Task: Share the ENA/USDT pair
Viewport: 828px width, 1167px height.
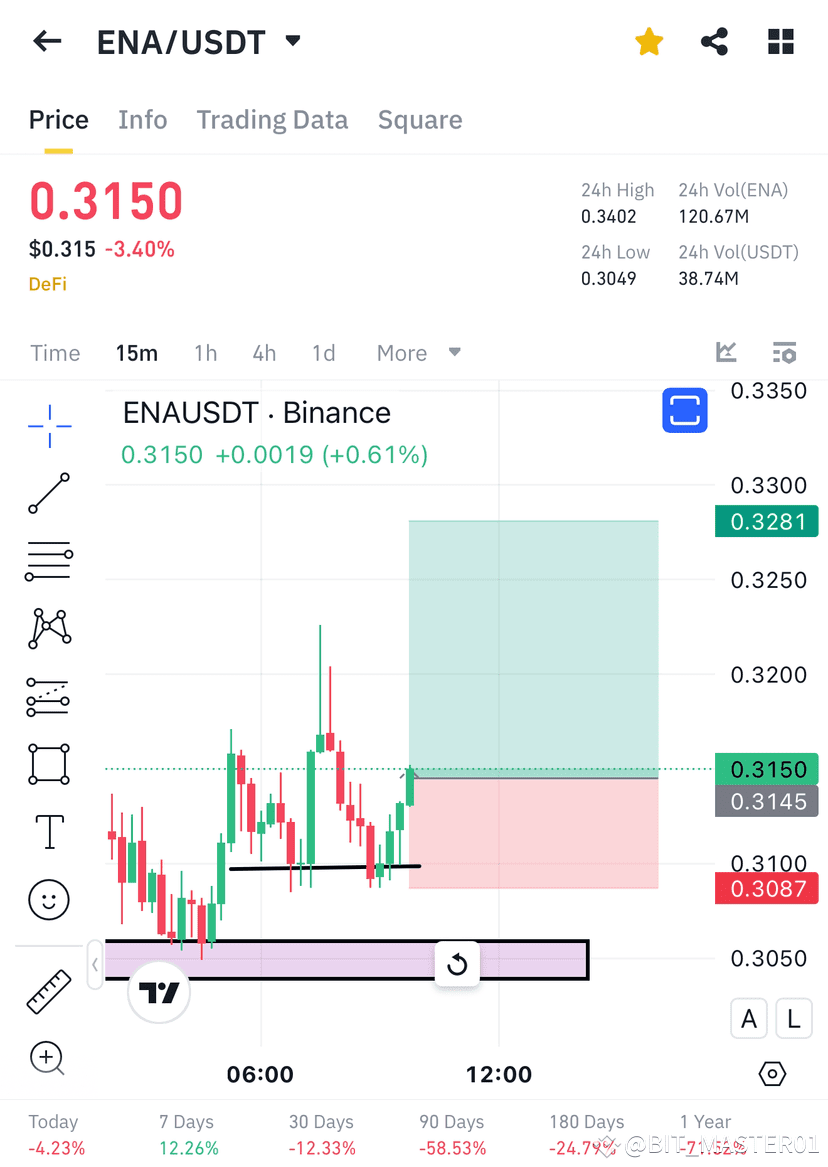Action: point(714,41)
